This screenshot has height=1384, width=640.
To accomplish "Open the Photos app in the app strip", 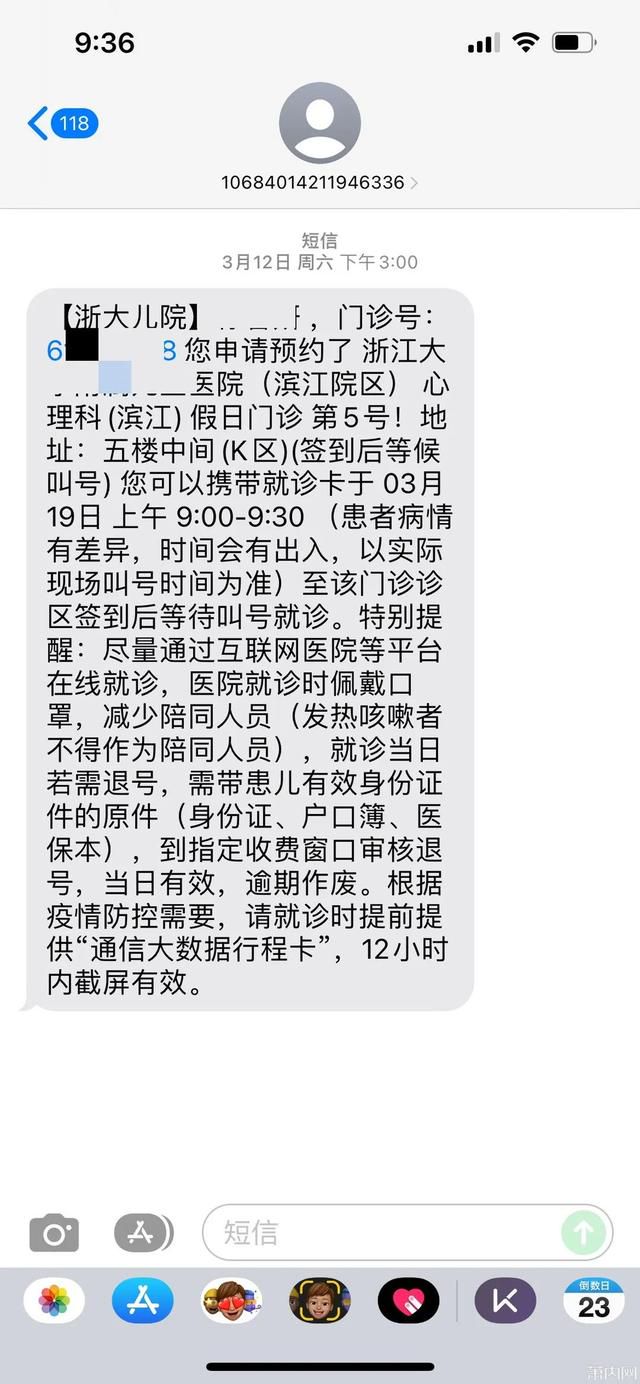I will pos(54,1301).
